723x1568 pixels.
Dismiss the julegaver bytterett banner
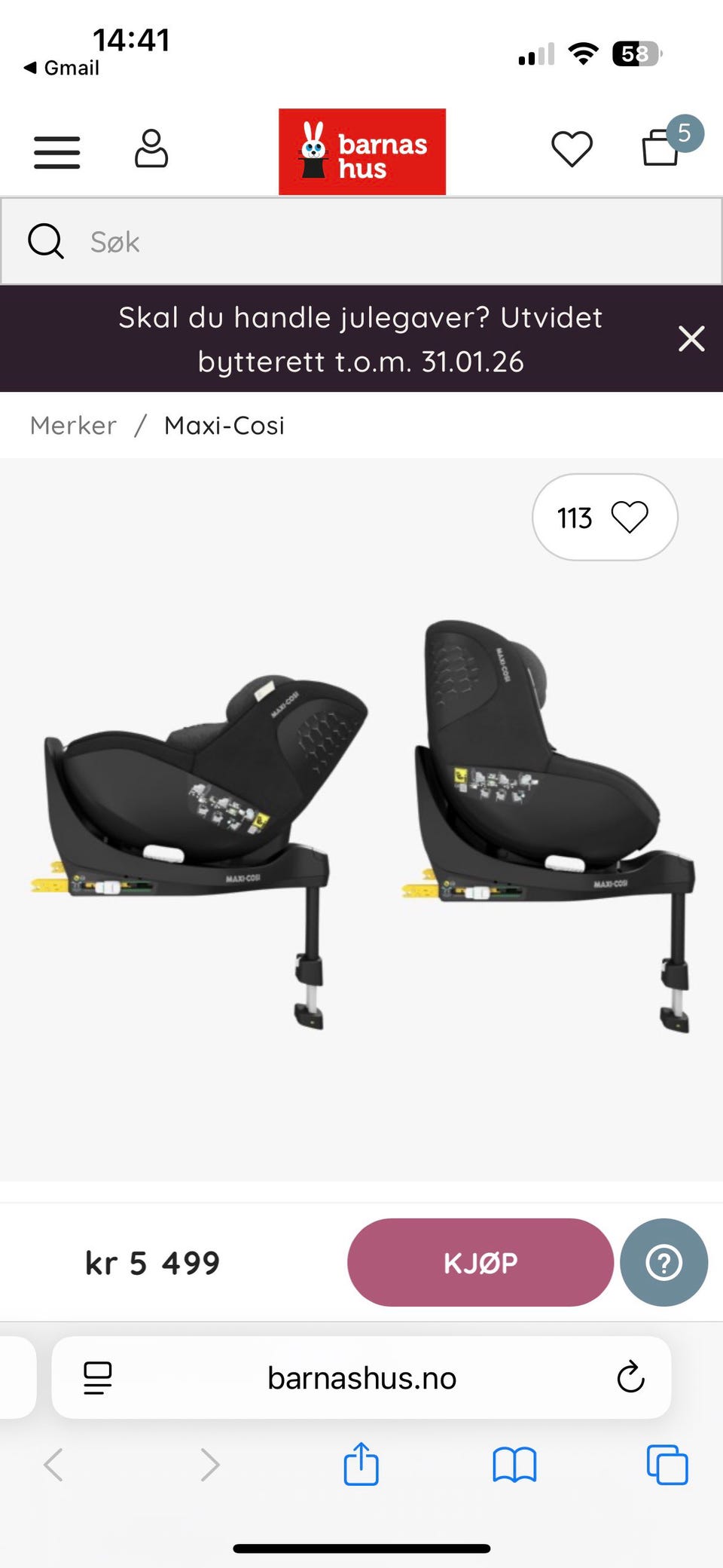[x=691, y=339]
